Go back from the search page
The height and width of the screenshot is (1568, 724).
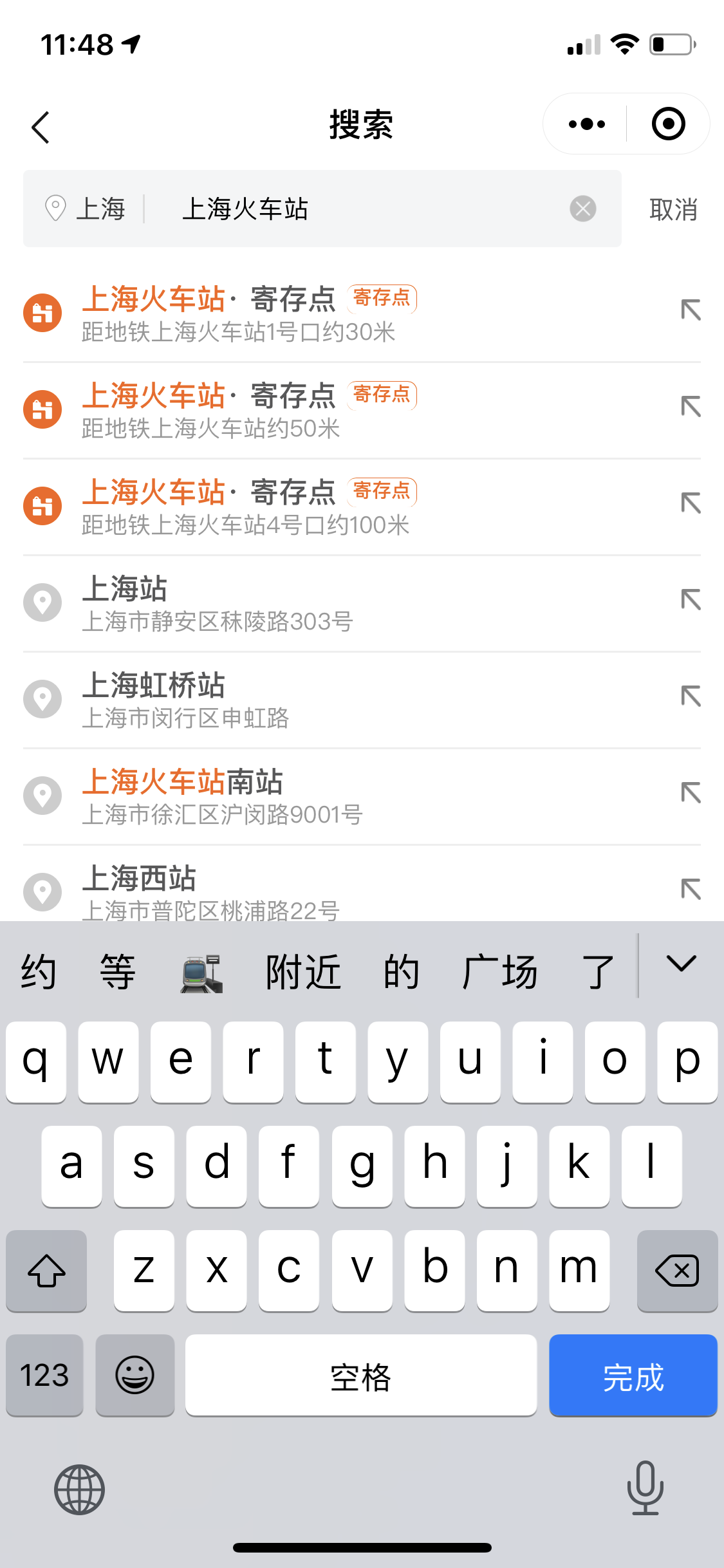click(41, 127)
